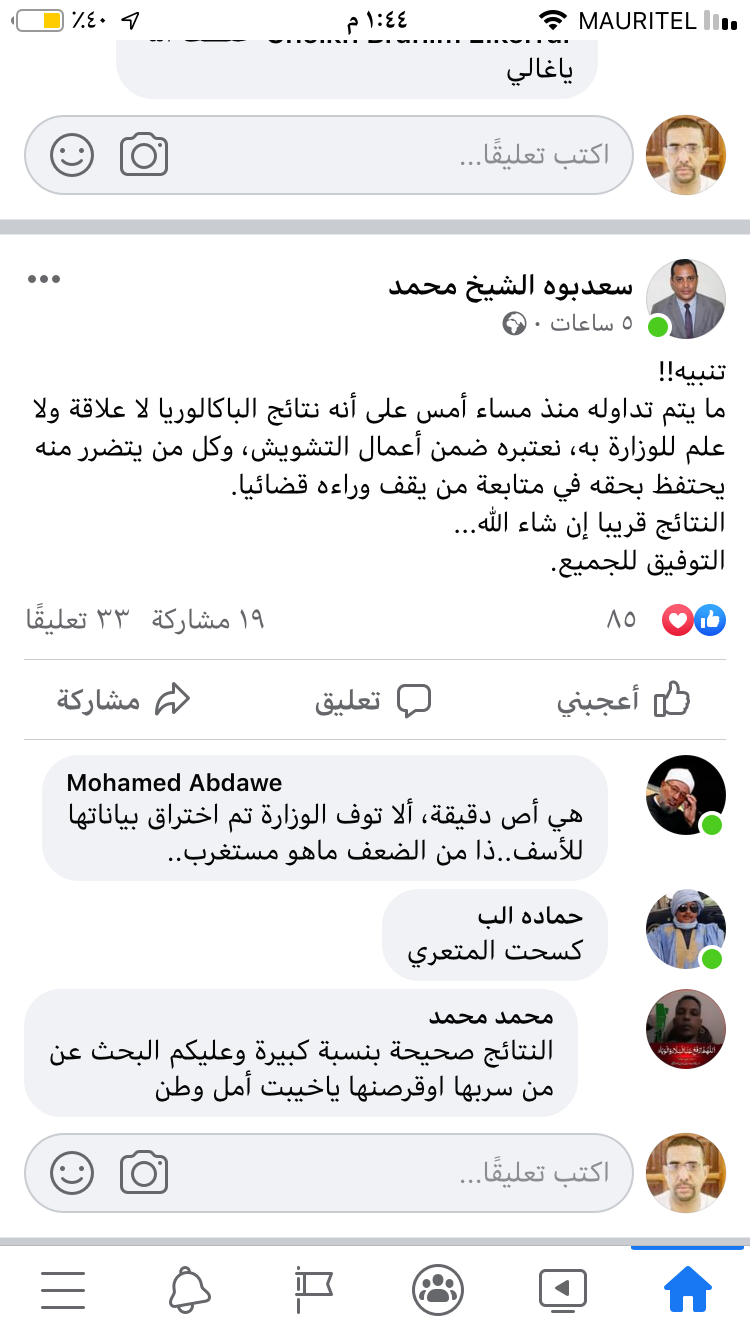The image size is (750, 1334).
Task: Open the three-dot menu on سعدبوه الشيخ محمد's post
Action: (x=44, y=279)
